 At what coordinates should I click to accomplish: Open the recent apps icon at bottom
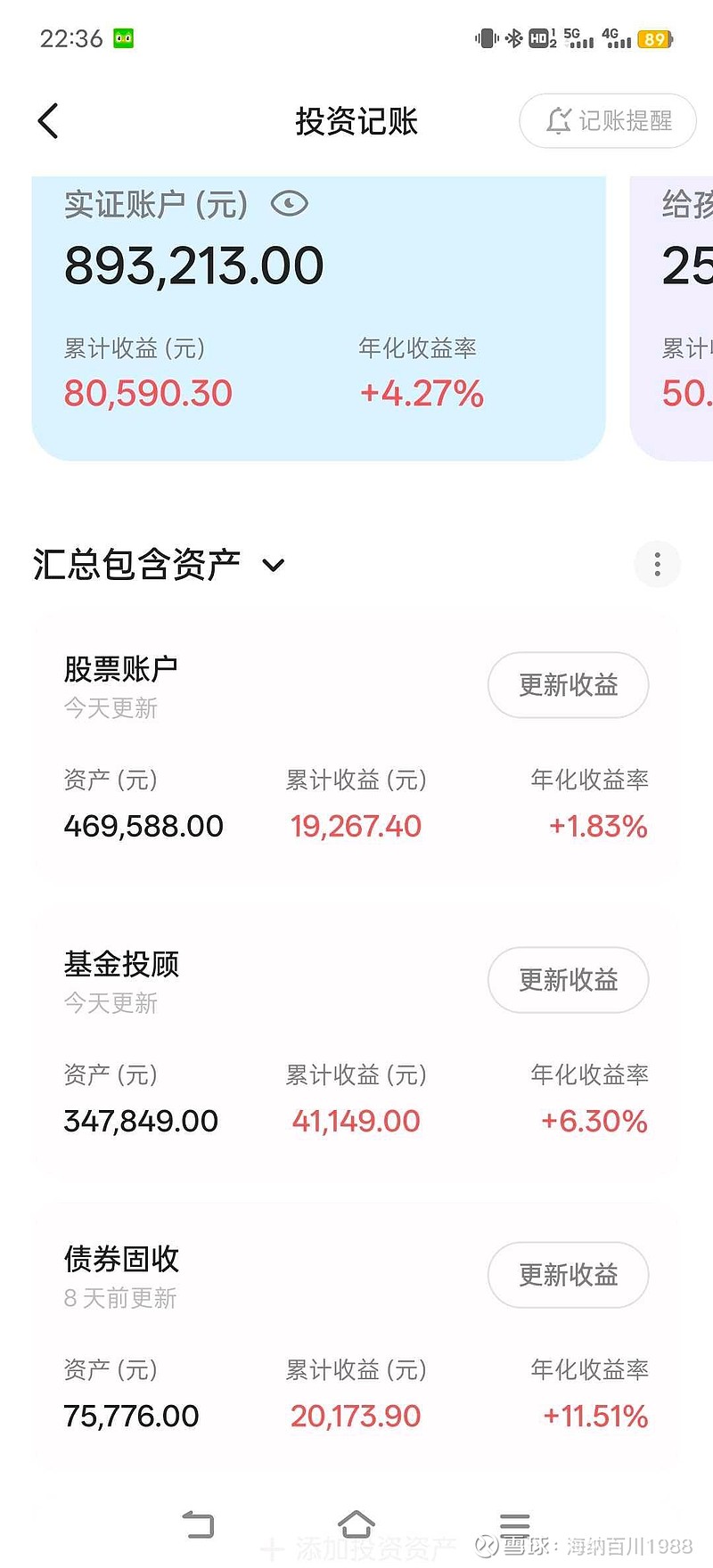514,1518
